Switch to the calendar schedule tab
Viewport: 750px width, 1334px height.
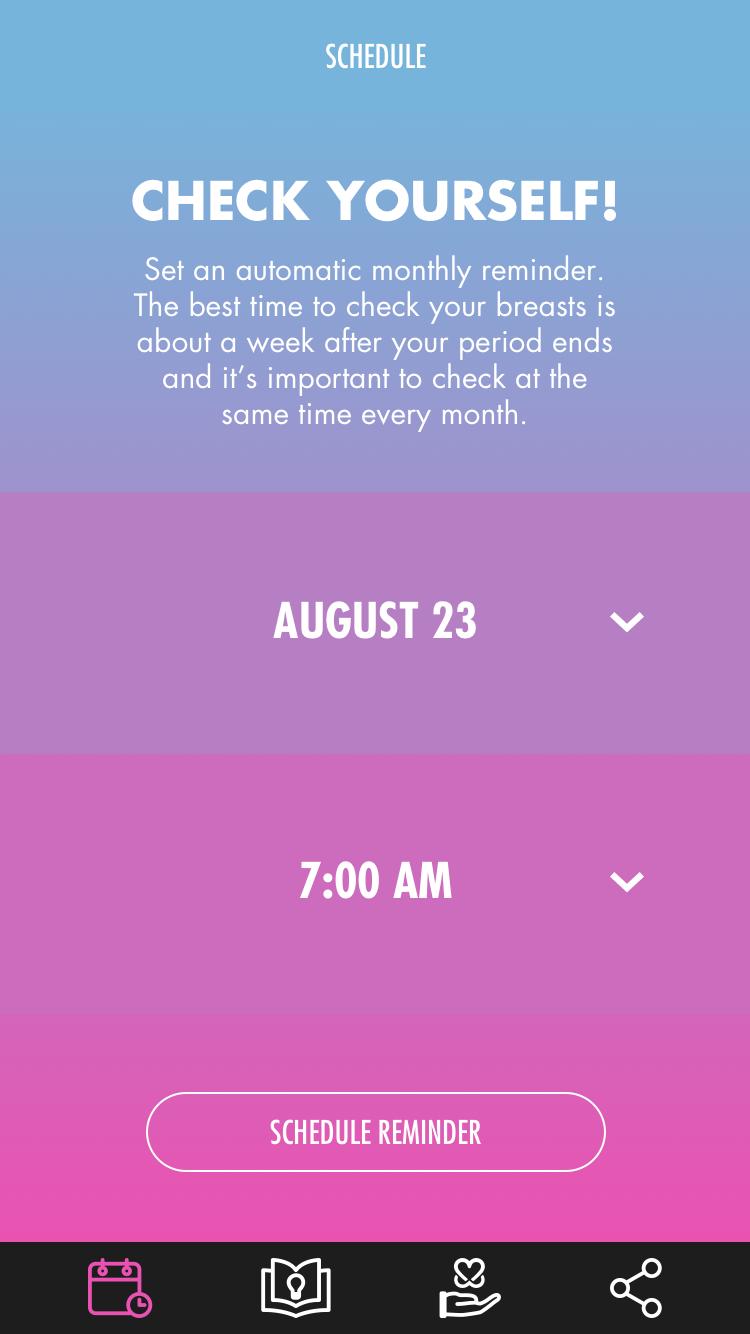click(x=119, y=1287)
